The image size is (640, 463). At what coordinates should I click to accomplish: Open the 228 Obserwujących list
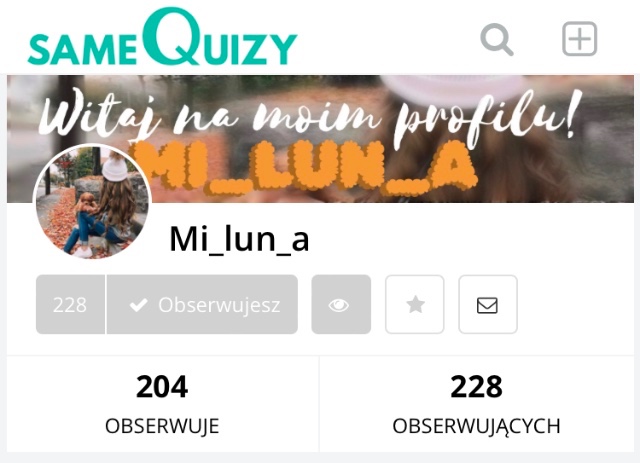pyautogui.click(x=477, y=404)
